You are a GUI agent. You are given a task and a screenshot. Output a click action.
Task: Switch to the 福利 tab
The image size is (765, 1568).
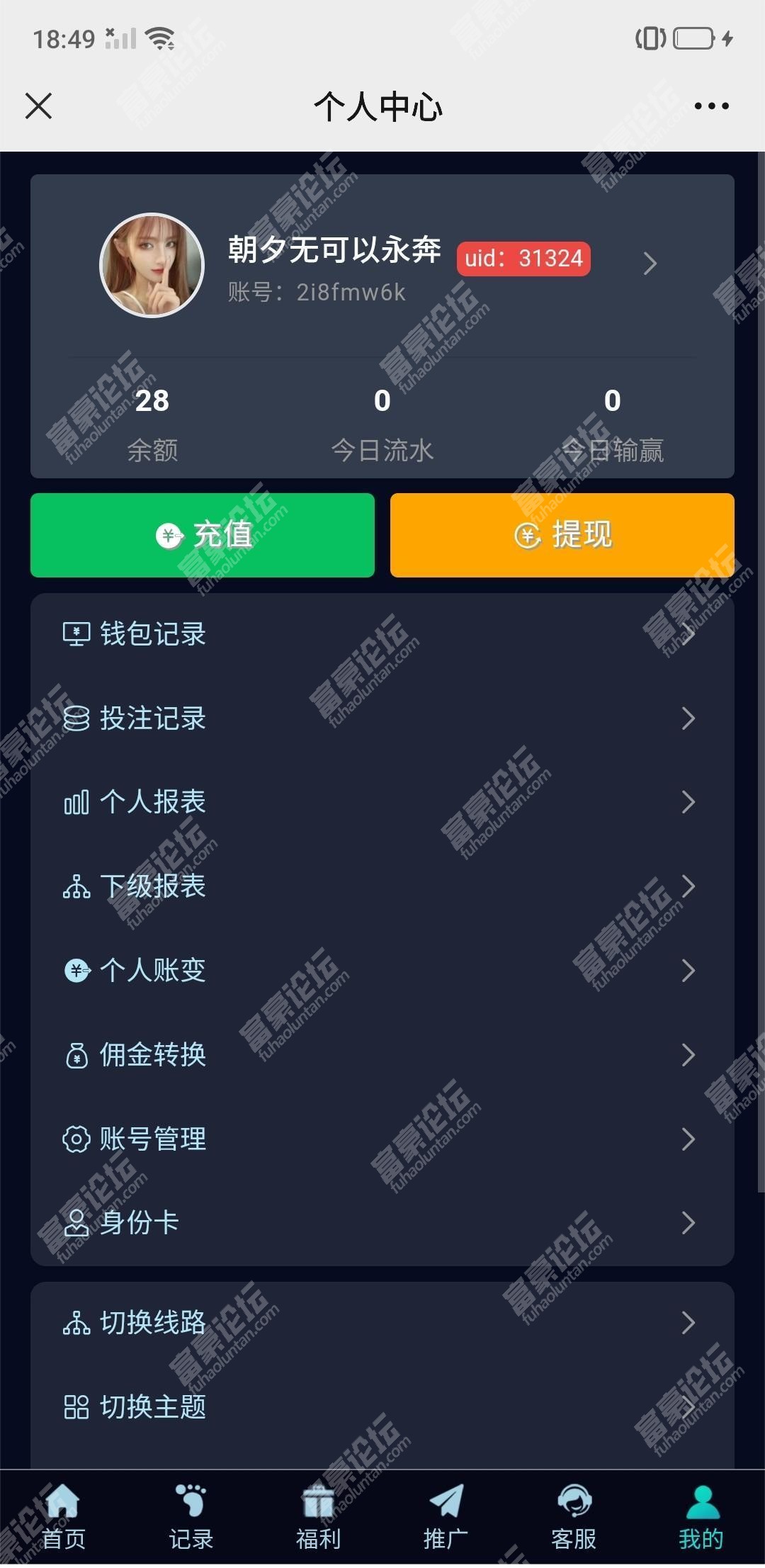point(319,1516)
